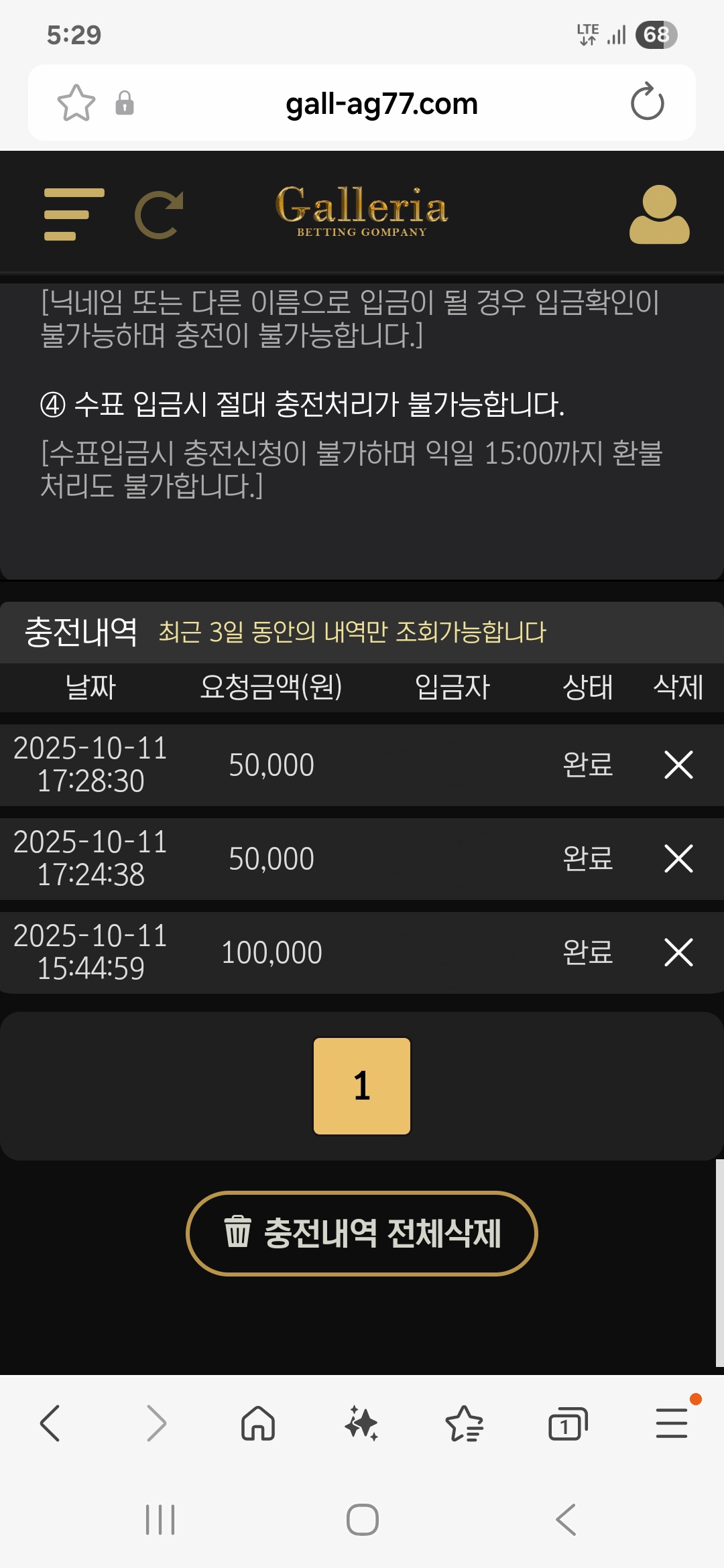This screenshot has width=724, height=1568.
Task: Delete the 17:24:38 charge record
Action: [678, 858]
